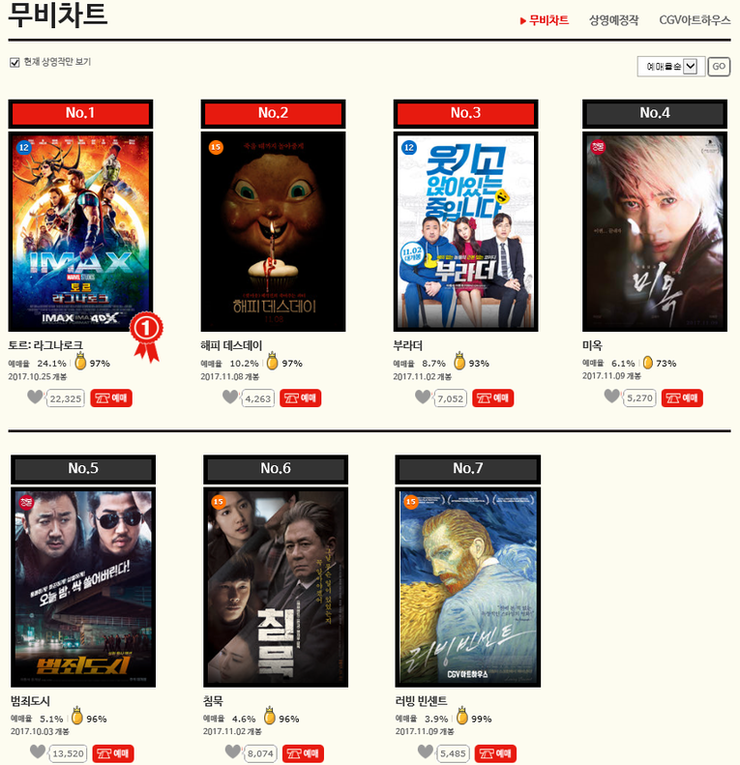
Task: Select the 무비차트 tab
Action: point(548,20)
